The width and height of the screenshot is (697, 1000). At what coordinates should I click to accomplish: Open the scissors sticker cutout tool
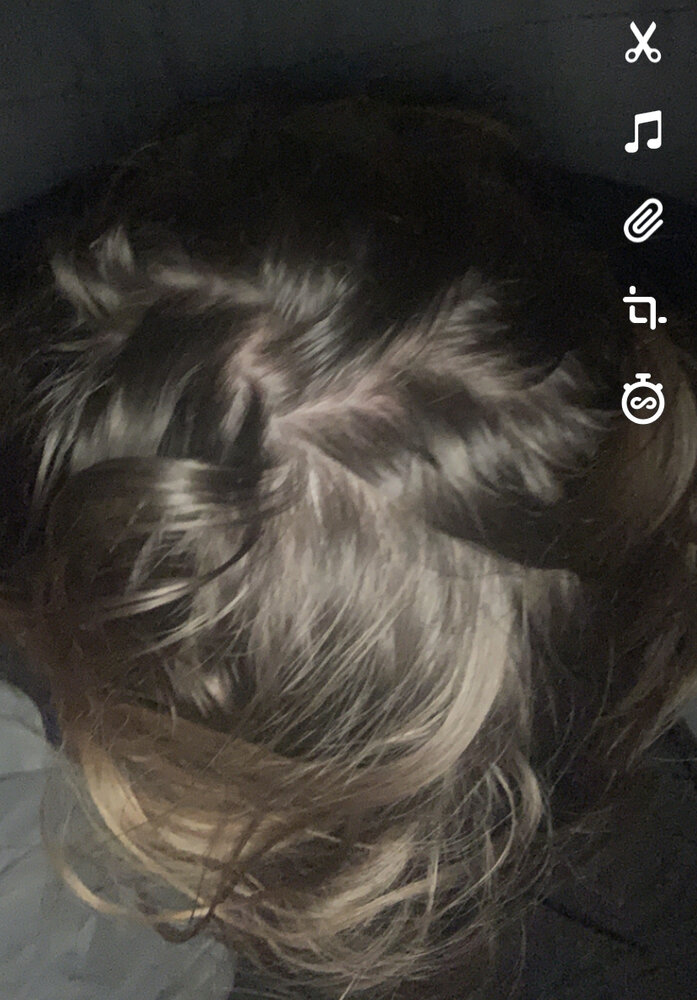[643, 44]
